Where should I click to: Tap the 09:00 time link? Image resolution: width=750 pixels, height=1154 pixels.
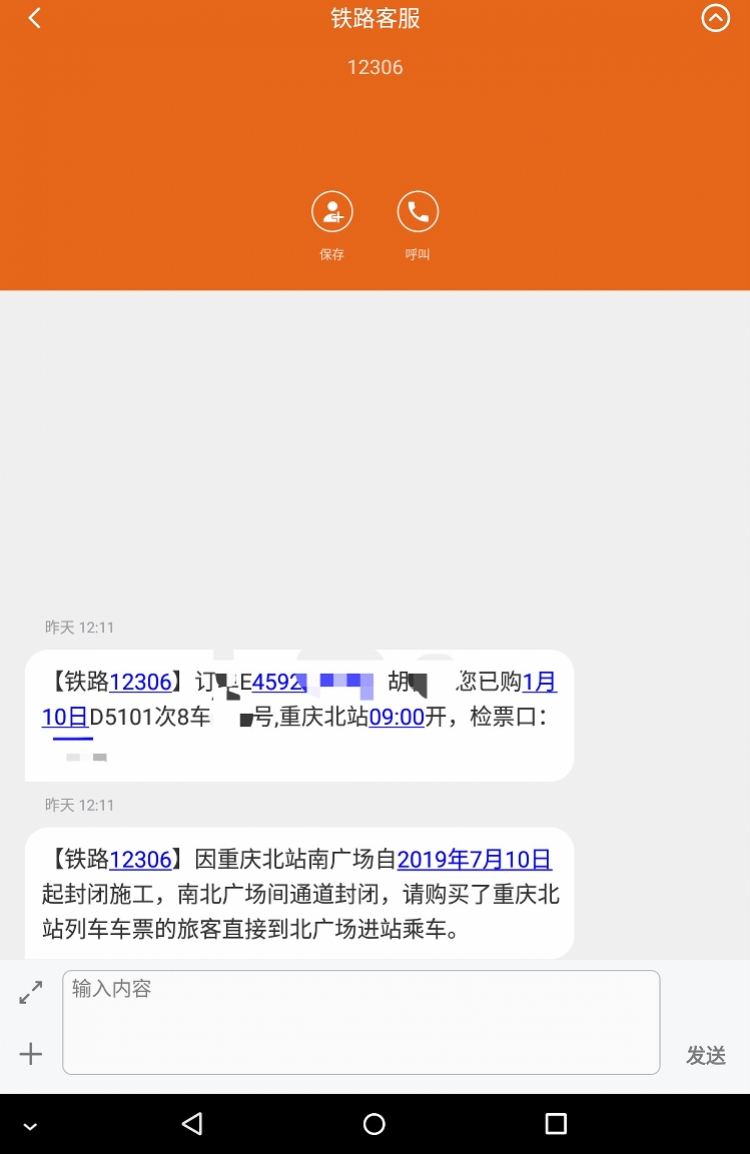click(397, 717)
